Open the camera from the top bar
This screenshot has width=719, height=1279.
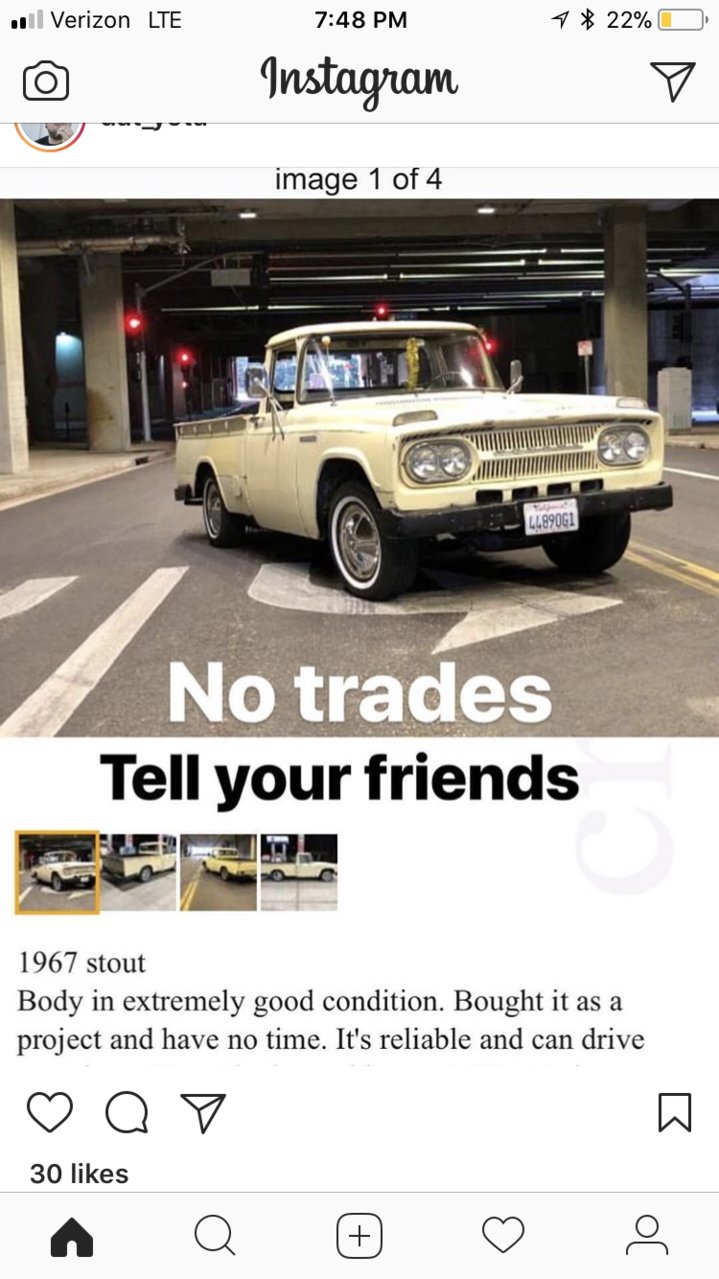(46, 81)
